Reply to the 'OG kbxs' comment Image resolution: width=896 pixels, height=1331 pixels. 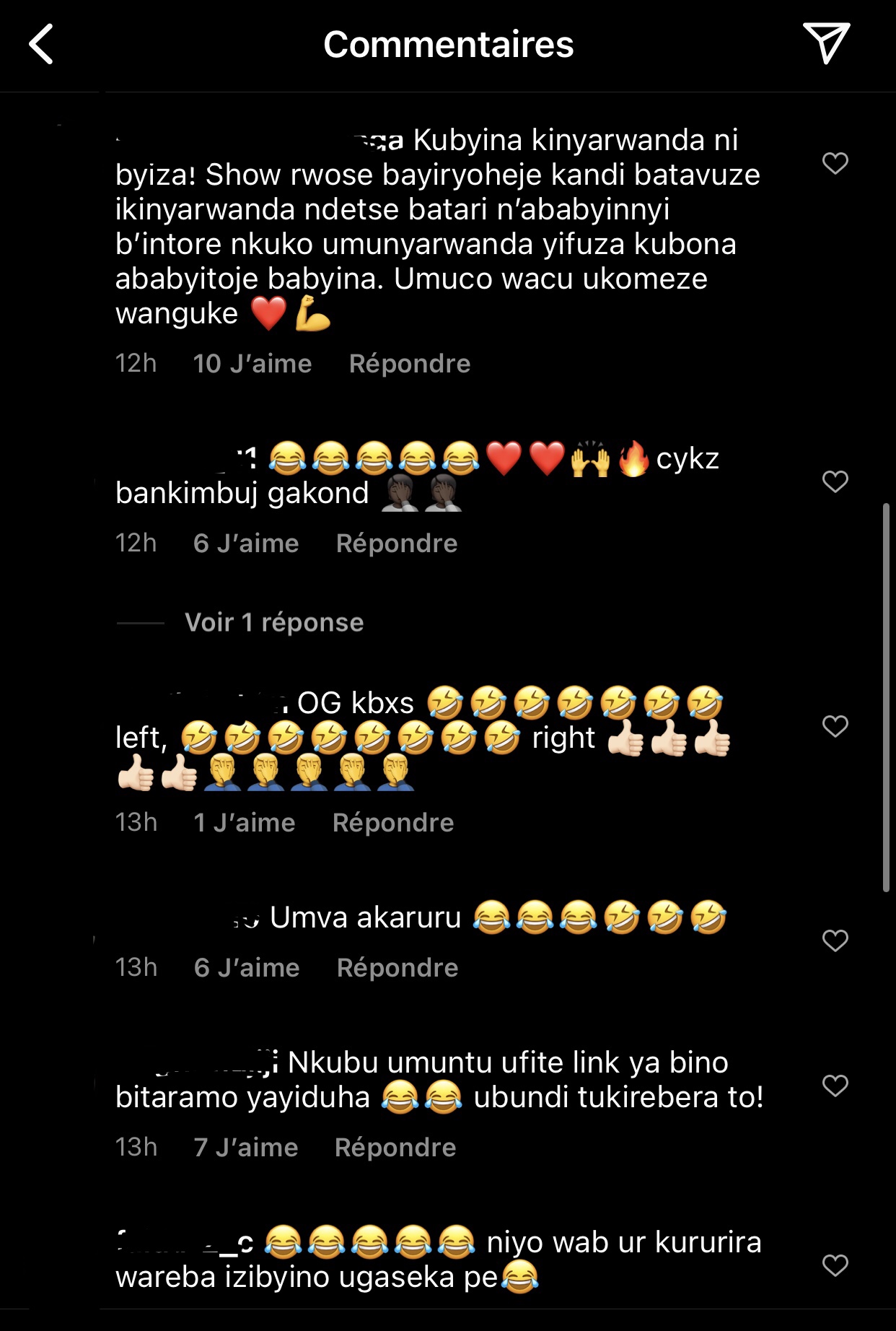click(x=392, y=823)
